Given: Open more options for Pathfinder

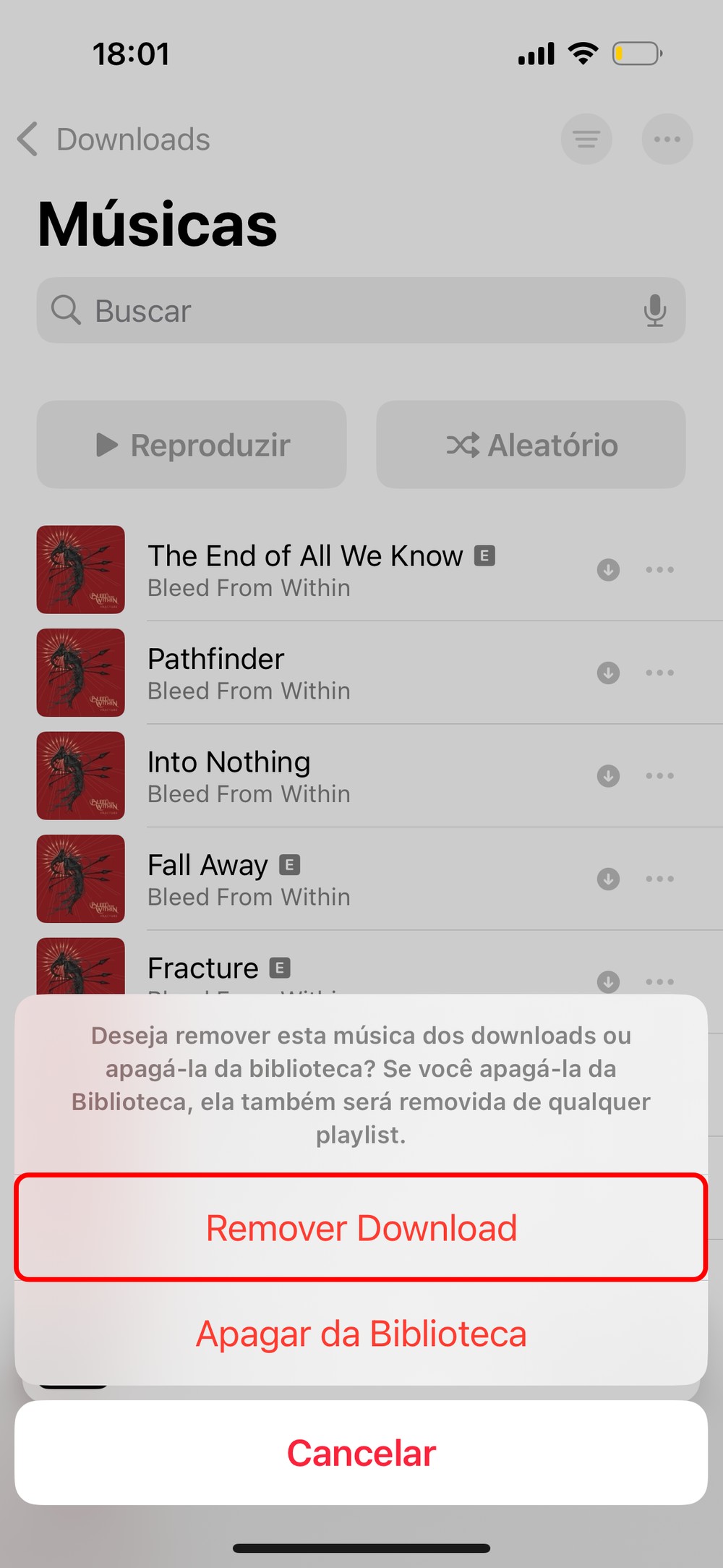Looking at the screenshot, I should click(x=659, y=673).
